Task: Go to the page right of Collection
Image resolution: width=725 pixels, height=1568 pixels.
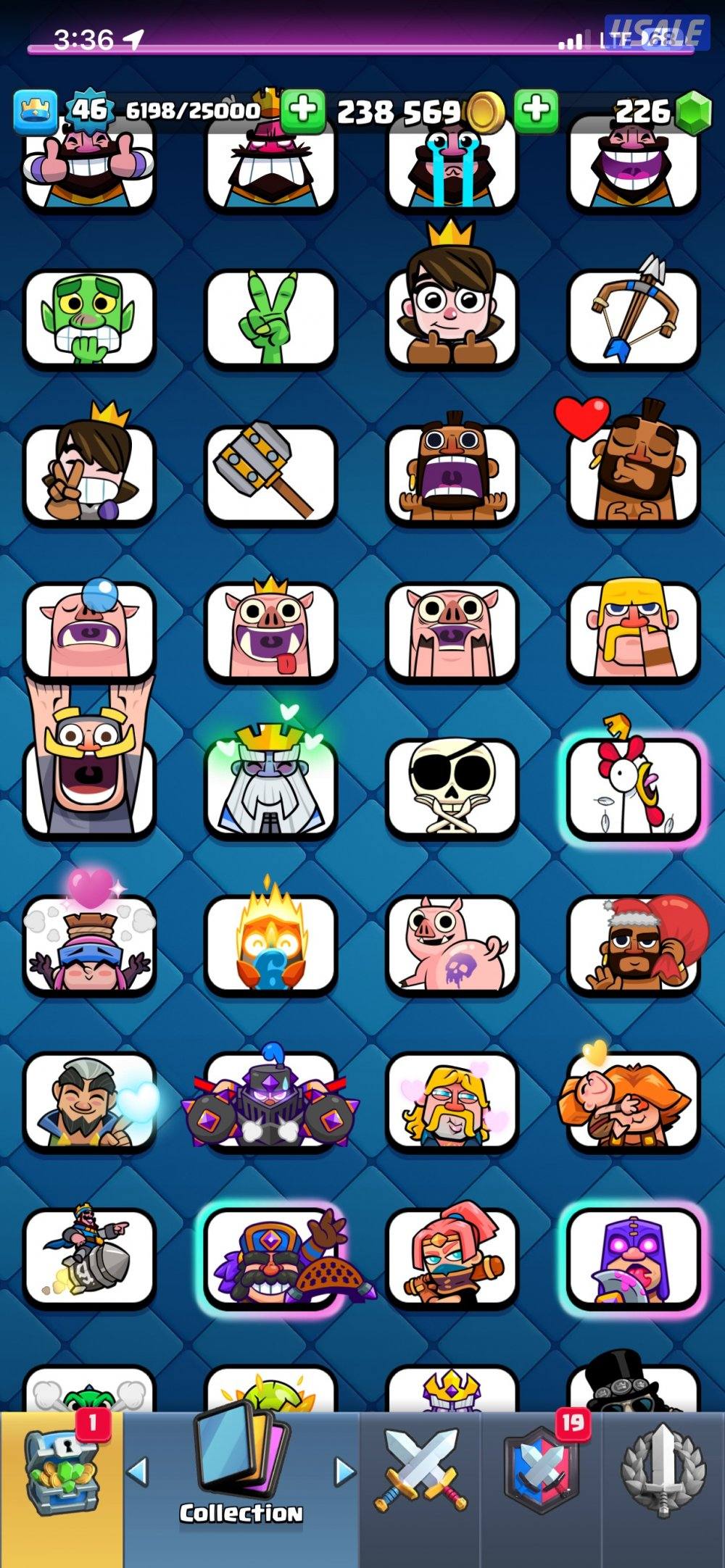Action: 345,1472
